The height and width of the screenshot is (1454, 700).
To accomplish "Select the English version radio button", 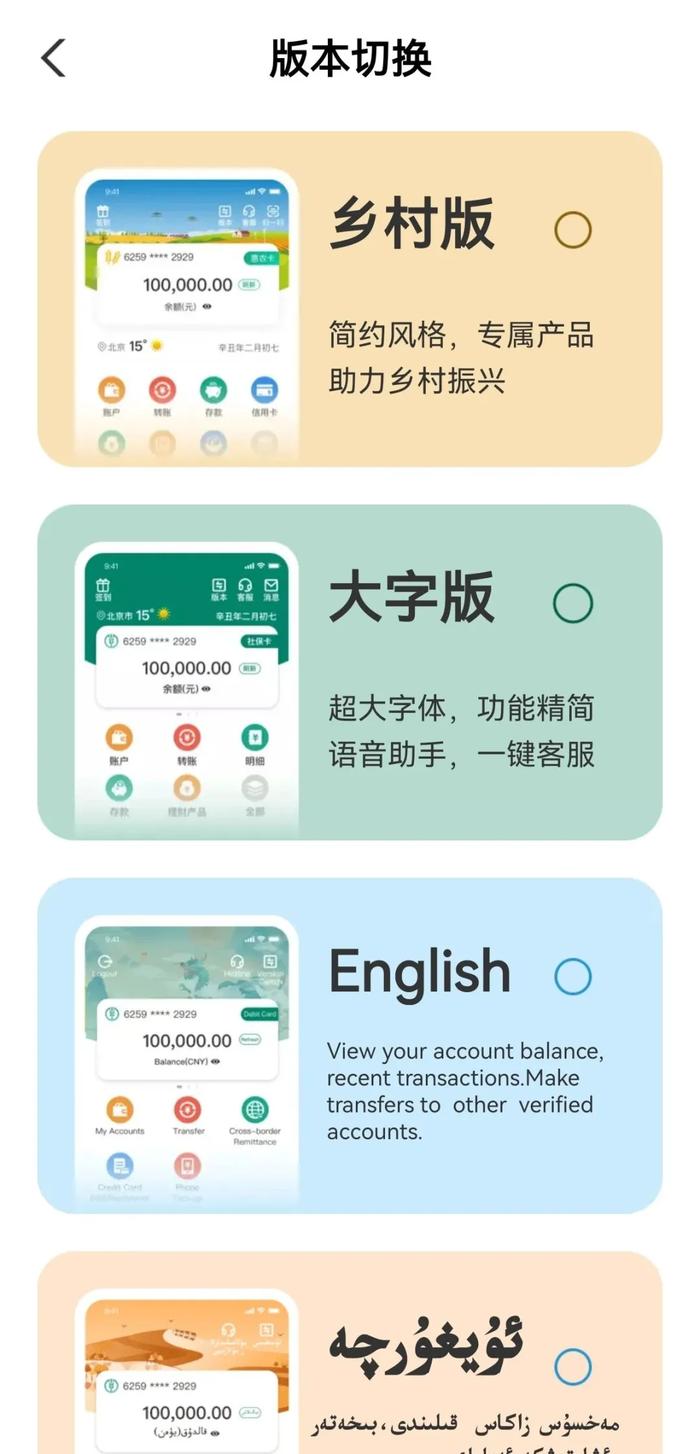I will pyautogui.click(x=573, y=976).
